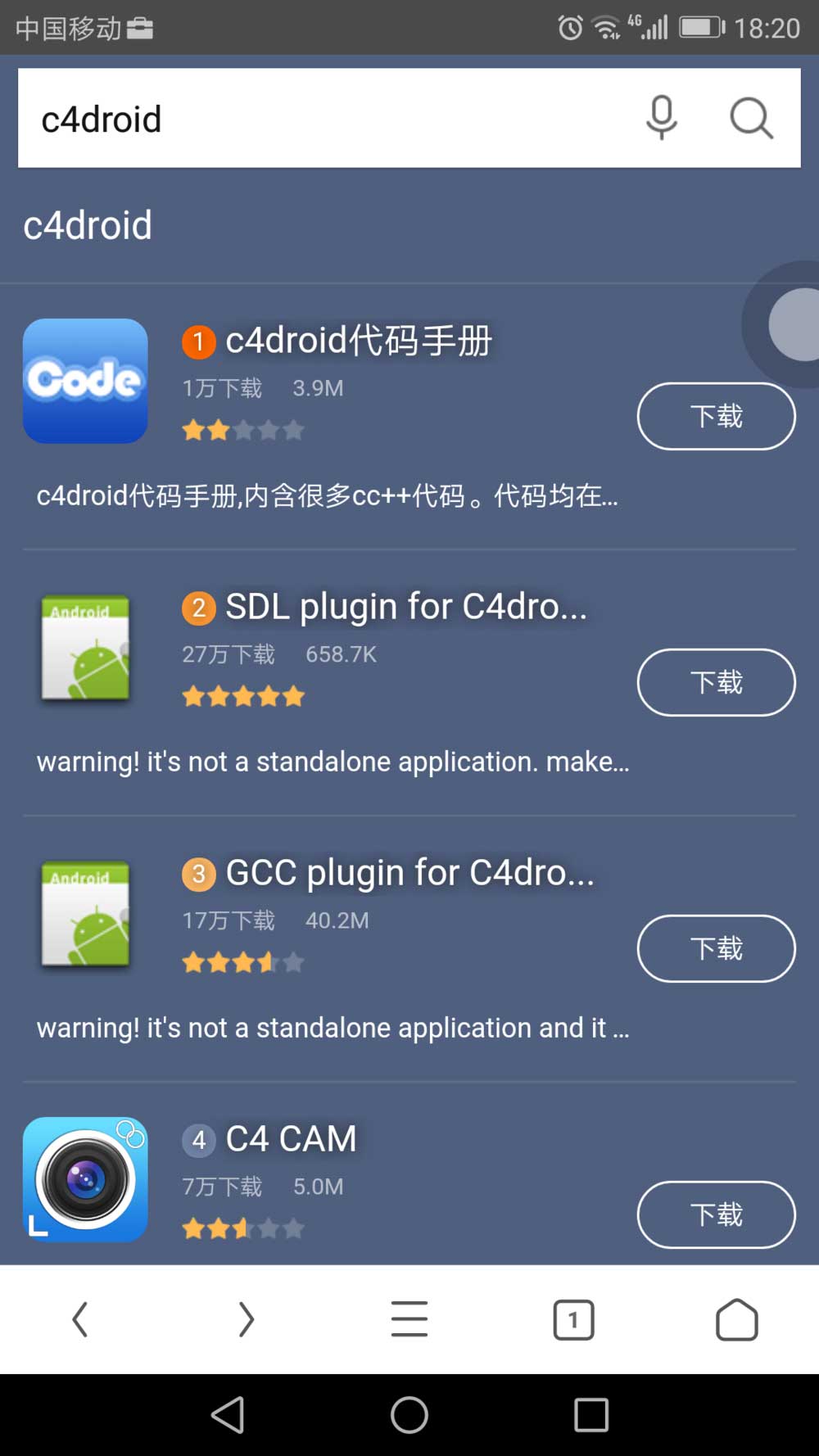Start voice search with the microphone icon
This screenshot has width=819, height=1456.
coord(661,118)
